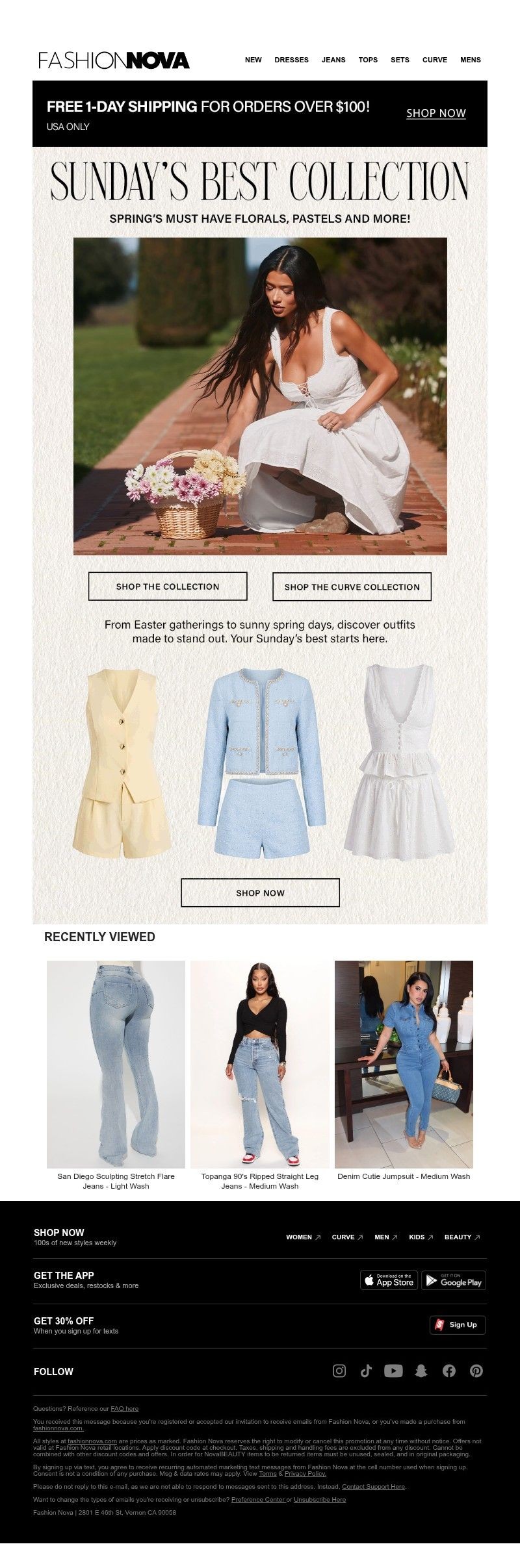Tap Sign Up for 30% off
This screenshot has width=520, height=1568.
tap(458, 1325)
